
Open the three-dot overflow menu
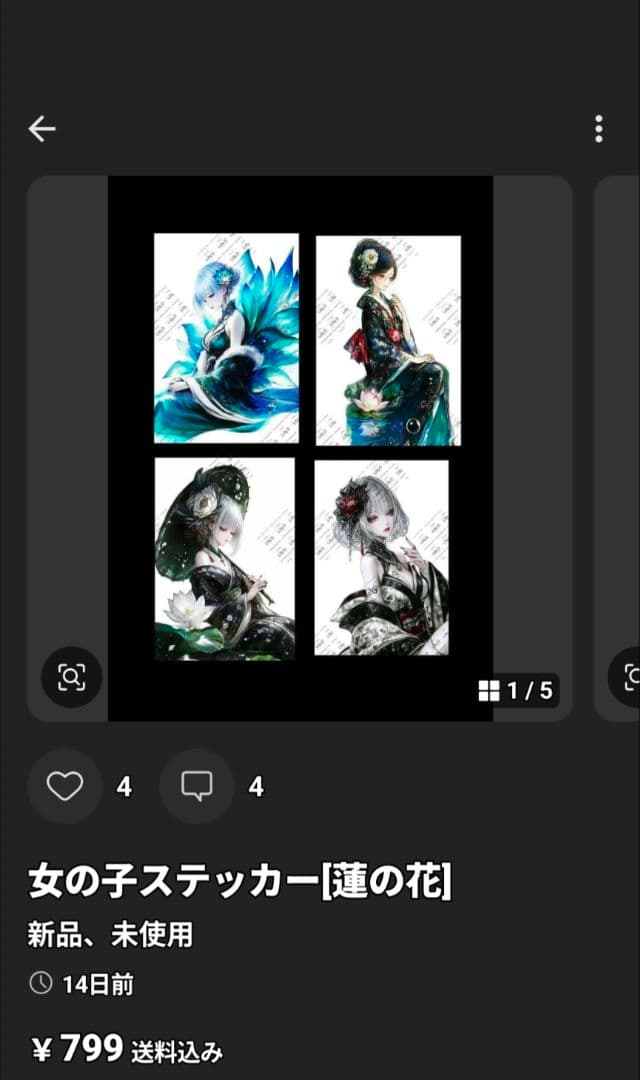click(598, 128)
